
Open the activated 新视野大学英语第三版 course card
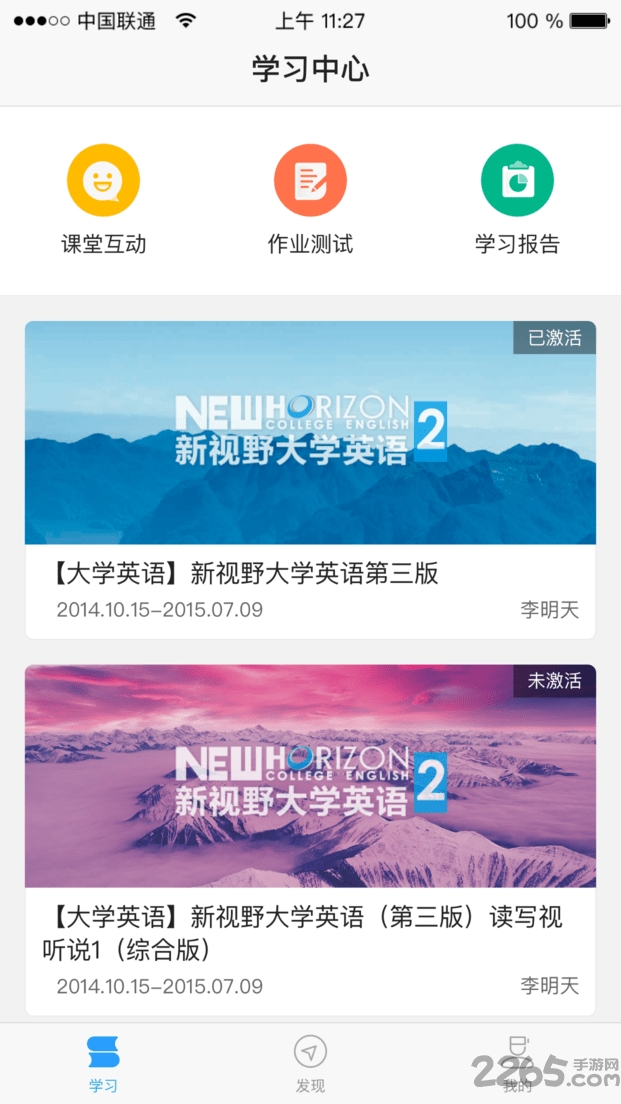tap(310, 480)
